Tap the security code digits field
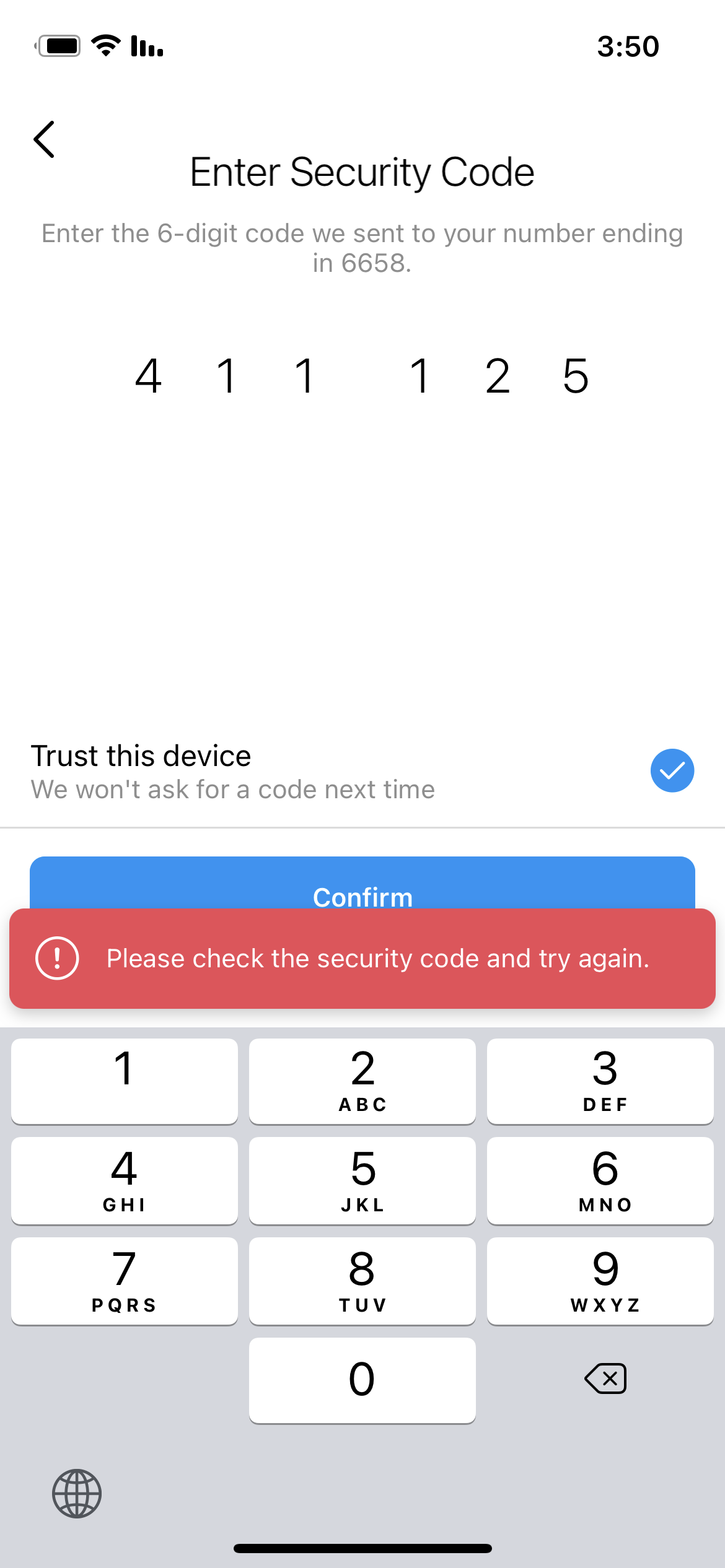The width and height of the screenshot is (725, 1568). (362, 376)
